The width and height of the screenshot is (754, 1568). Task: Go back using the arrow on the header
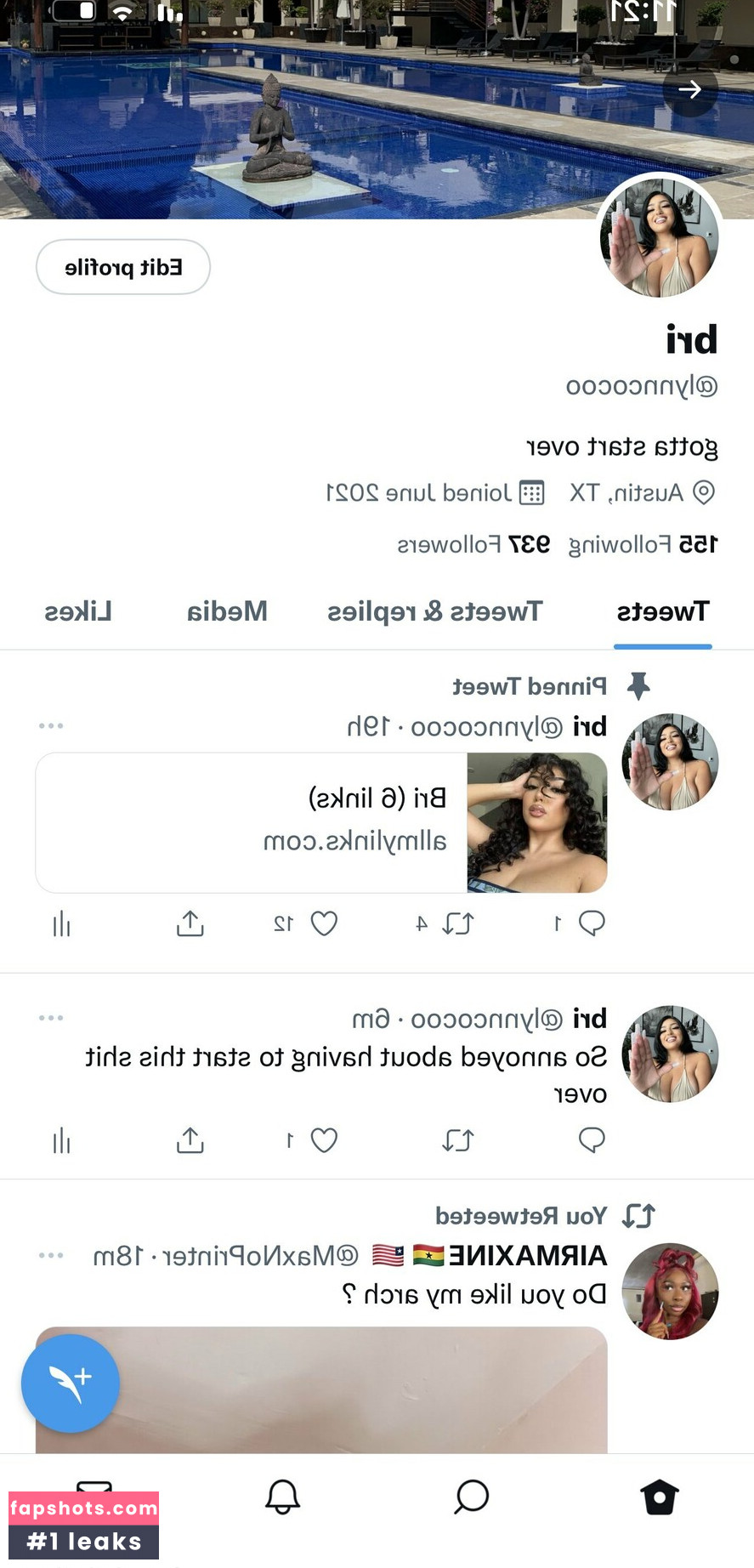click(x=689, y=89)
